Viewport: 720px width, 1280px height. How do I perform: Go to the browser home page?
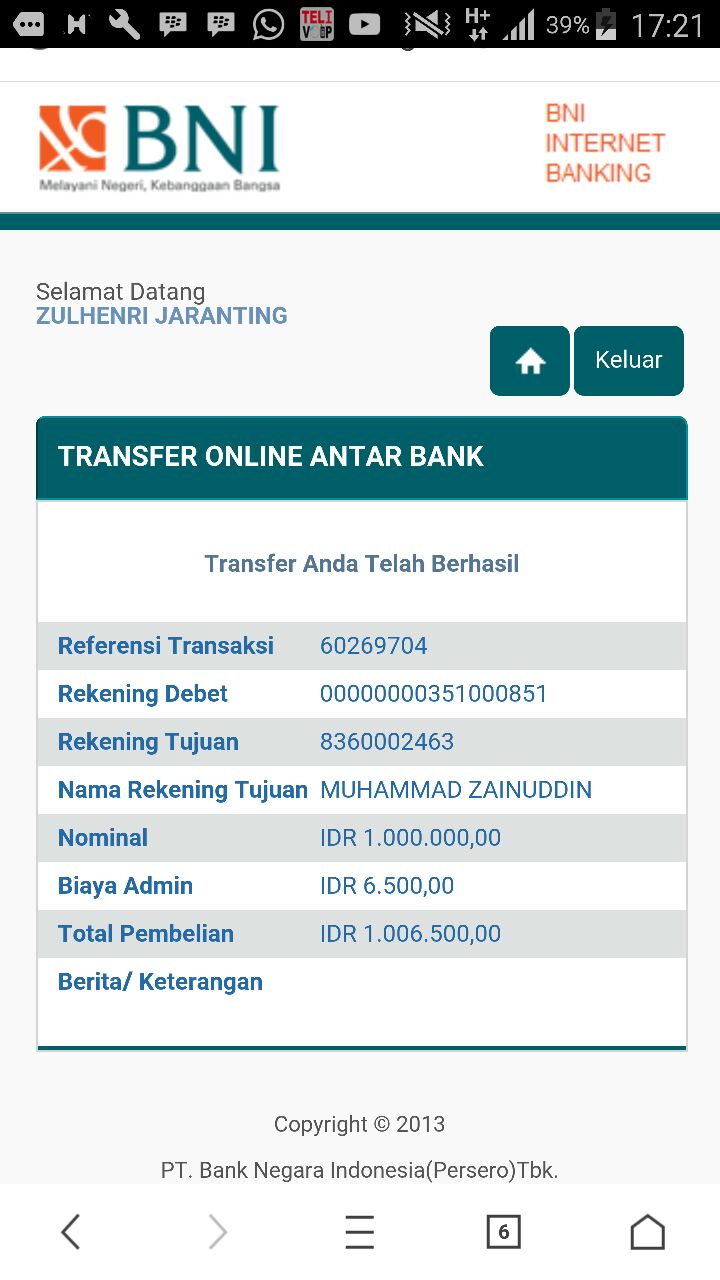coord(647,1232)
